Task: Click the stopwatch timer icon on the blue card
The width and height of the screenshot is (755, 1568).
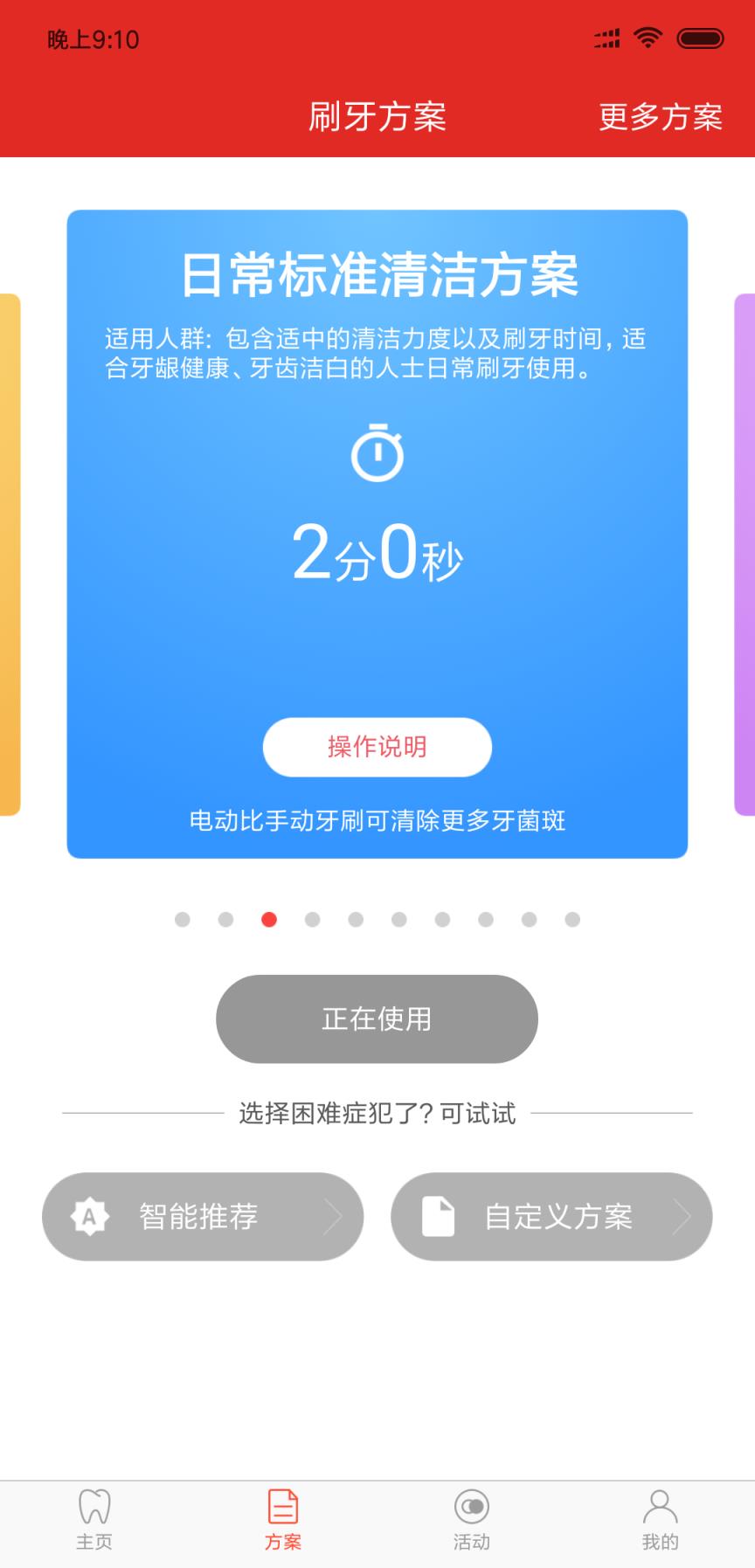Action: tap(377, 454)
